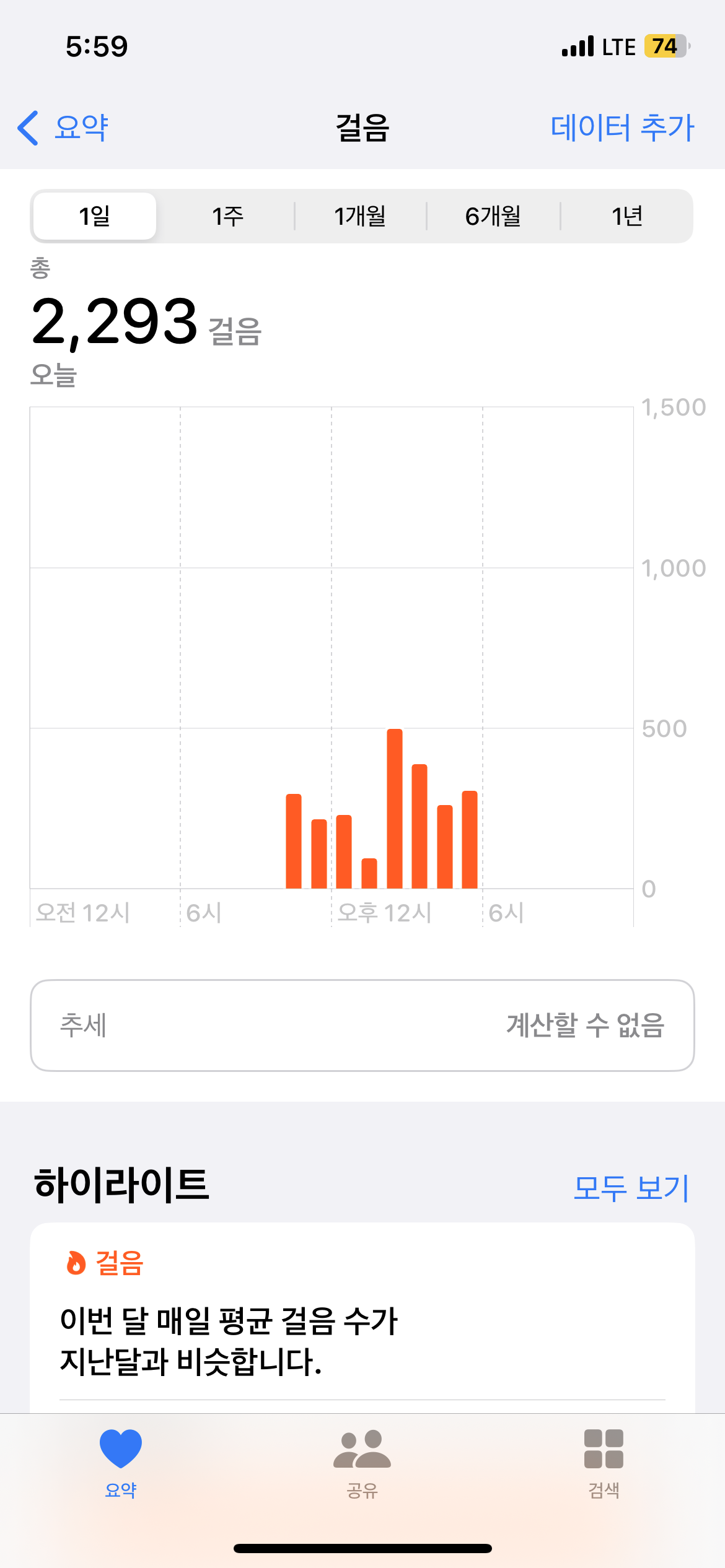725x1568 pixels.
Task: Switch to the 공유 tab
Action: [362, 1463]
